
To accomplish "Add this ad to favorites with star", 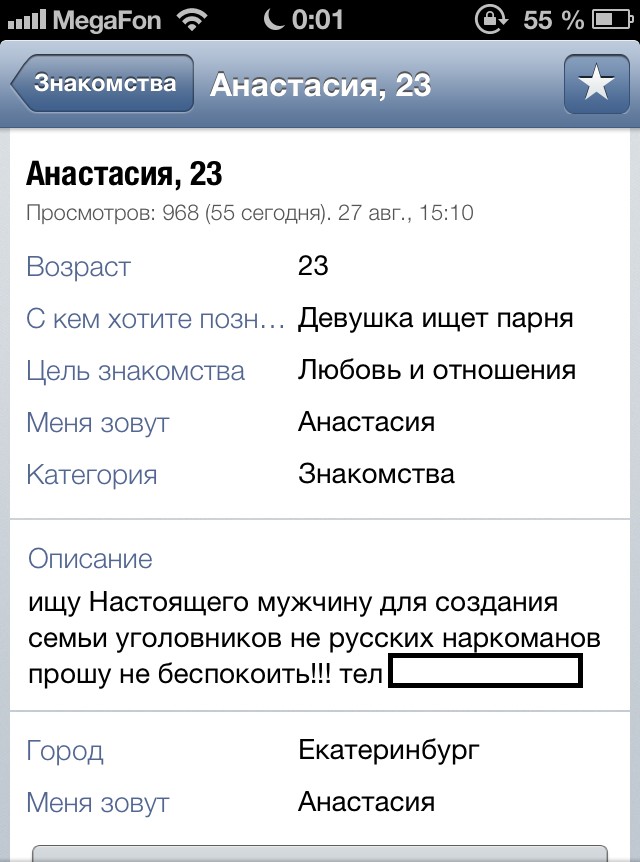I will (x=596, y=85).
